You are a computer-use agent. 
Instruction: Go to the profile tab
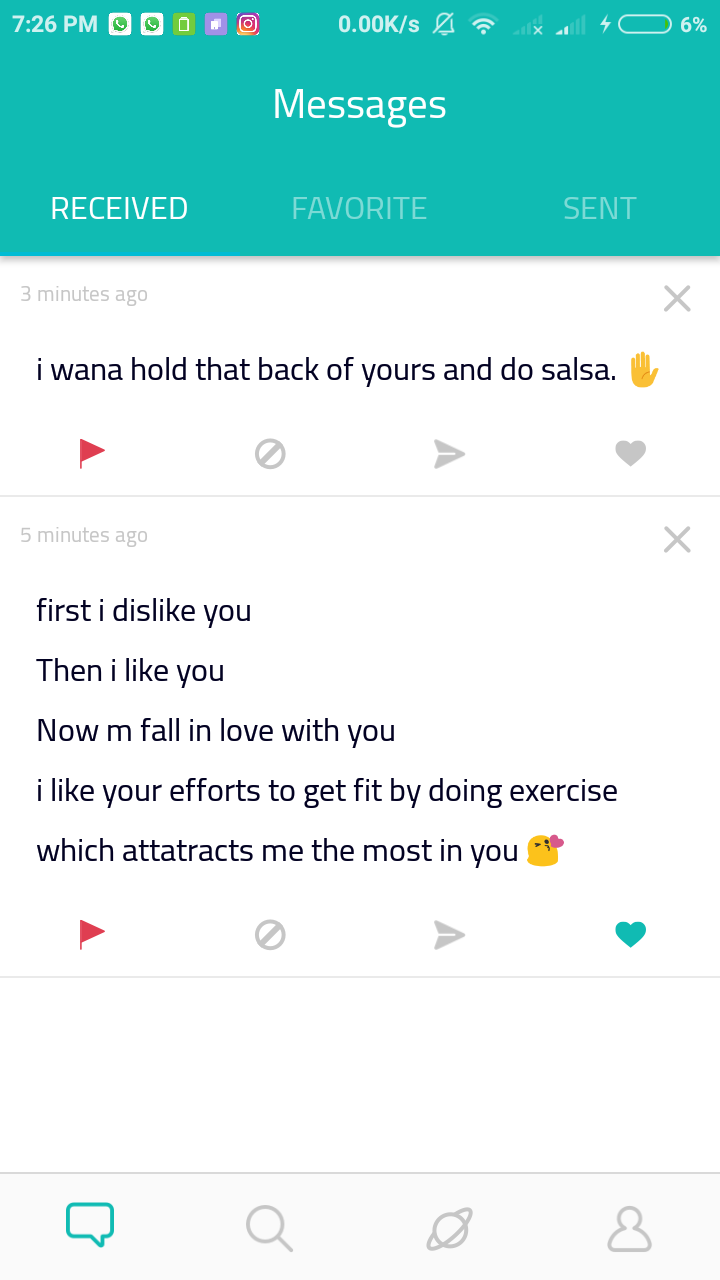629,1228
